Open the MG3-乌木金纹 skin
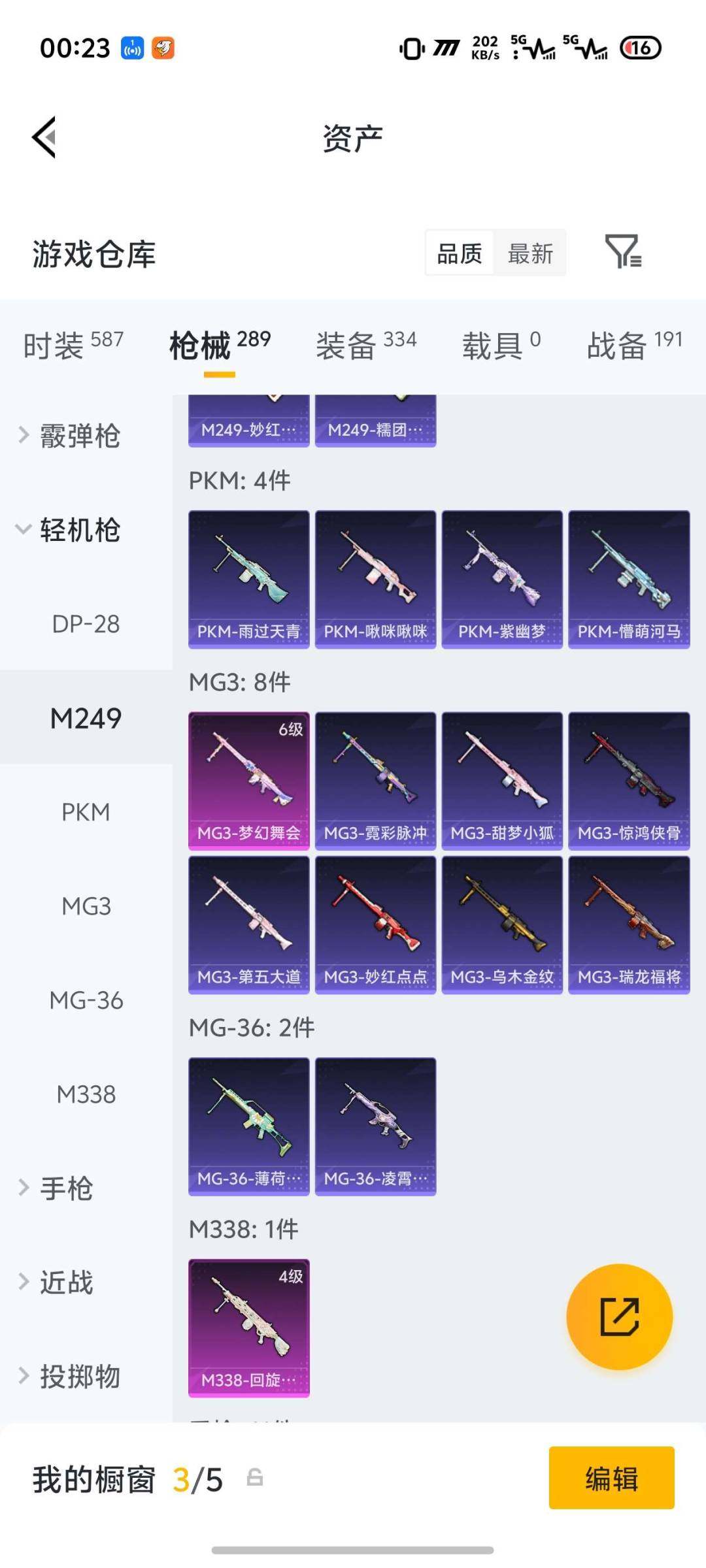The width and height of the screenshot is (706, 1568). click(x=502, y=924)
